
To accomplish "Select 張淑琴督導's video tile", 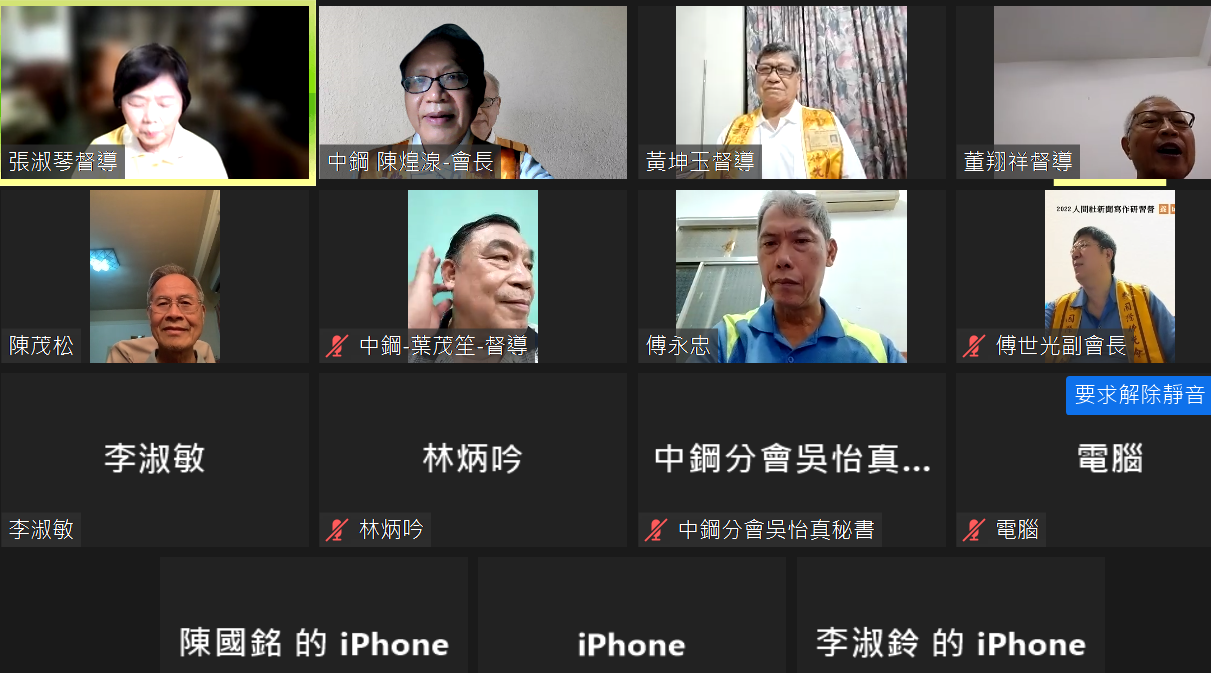I will [x=155, y=92].
